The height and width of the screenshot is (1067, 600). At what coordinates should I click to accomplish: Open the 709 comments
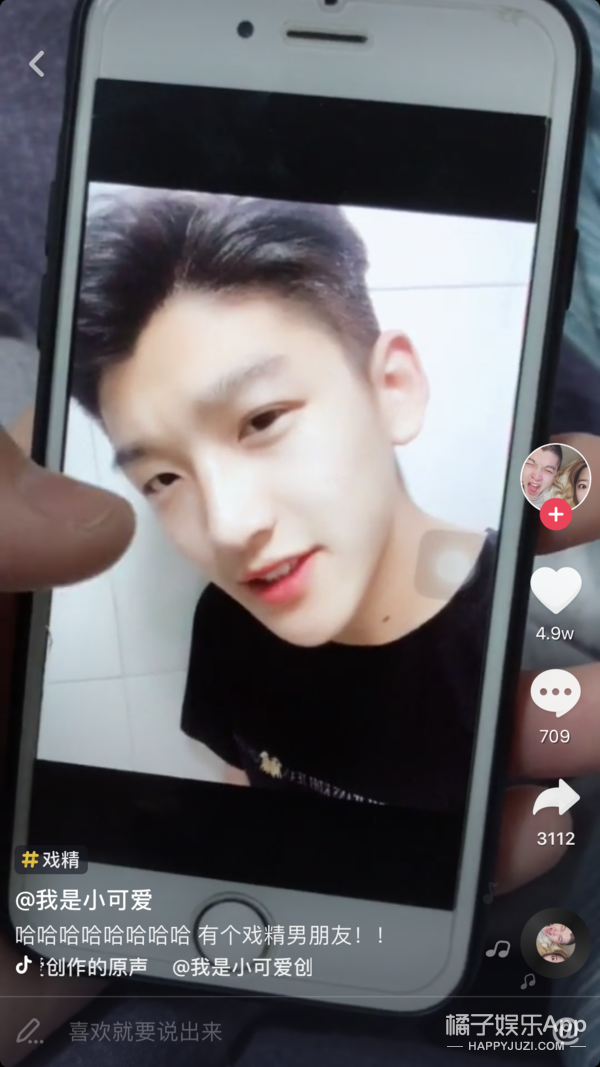coord(555,693)
